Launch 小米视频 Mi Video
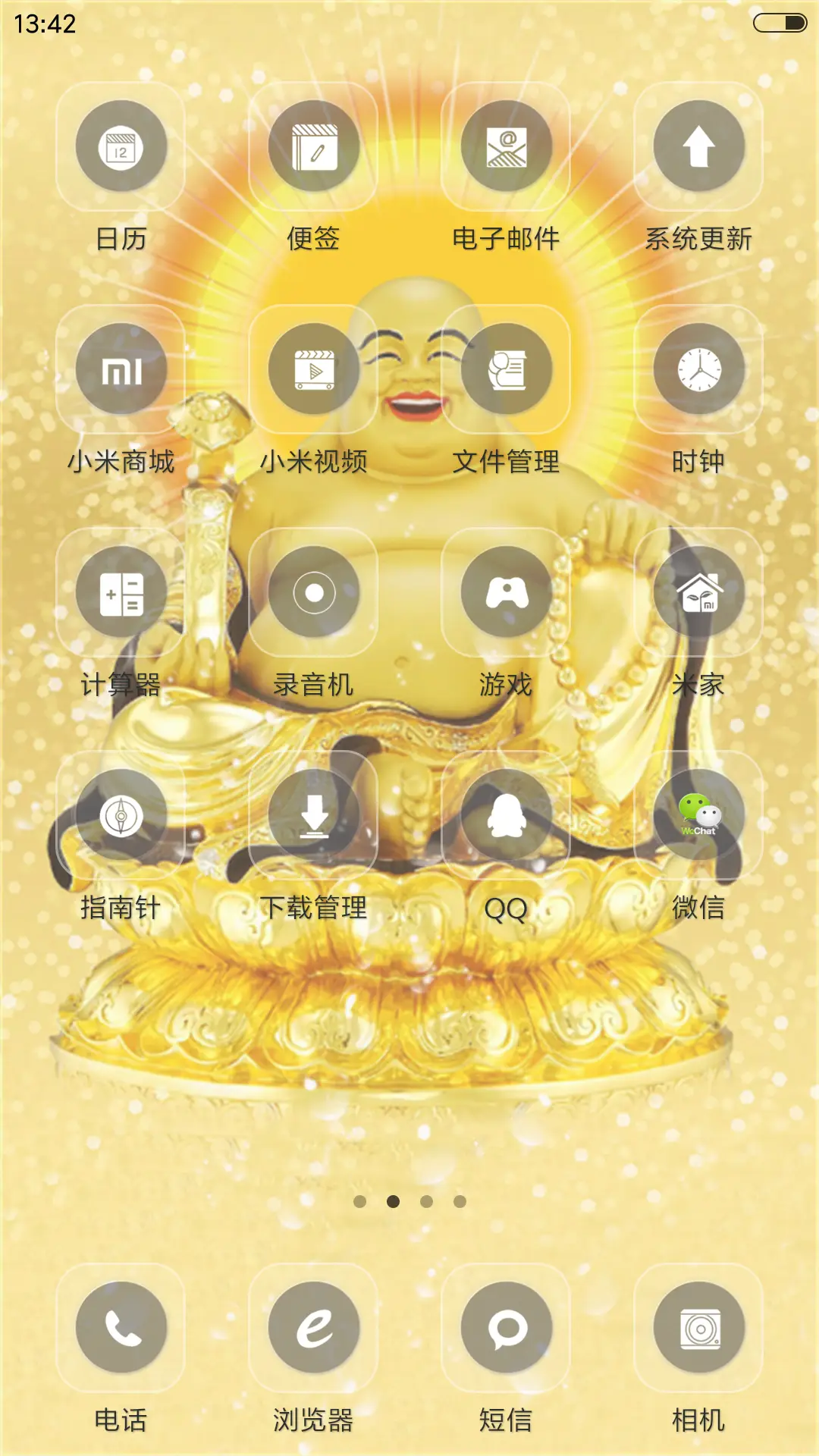This screenshot has width=819, height=1456. [x=315, y=369]
